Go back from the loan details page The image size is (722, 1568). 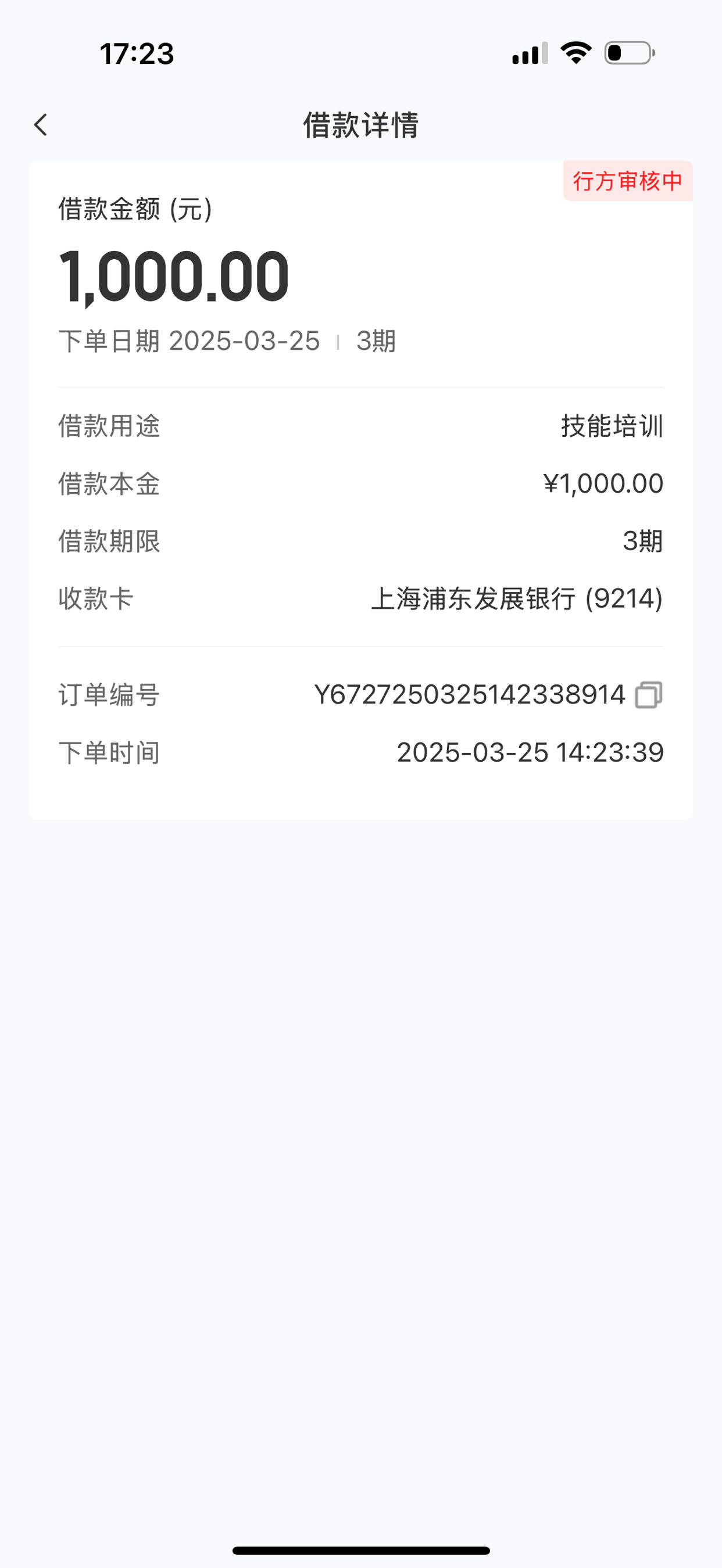(41, 125)
